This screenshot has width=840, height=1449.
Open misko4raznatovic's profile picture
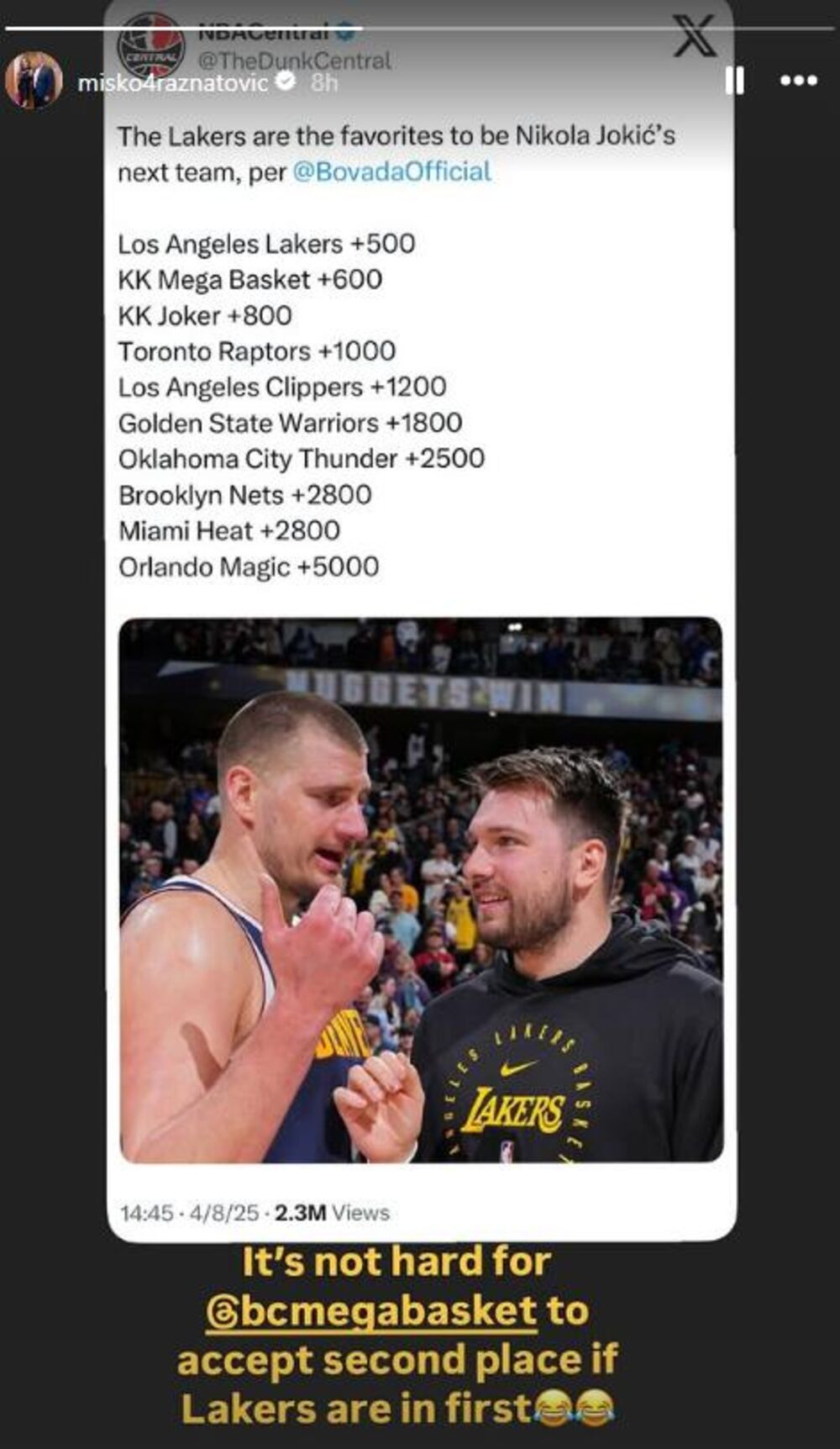[x=34, y=82]
